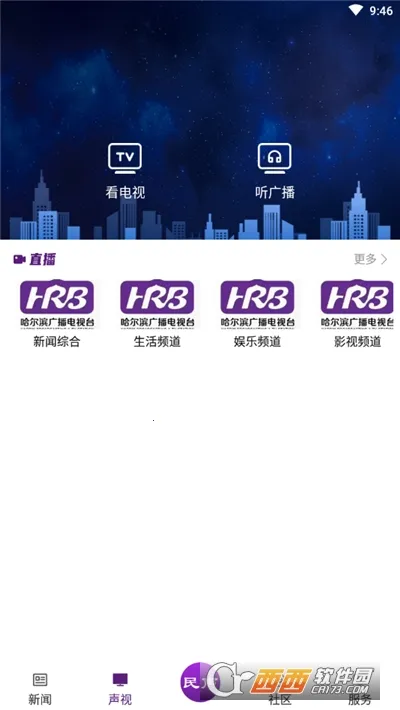The image size is (400, 710).
Task: Switch to the 新闻 tab
Action: (x=40, y=689)
